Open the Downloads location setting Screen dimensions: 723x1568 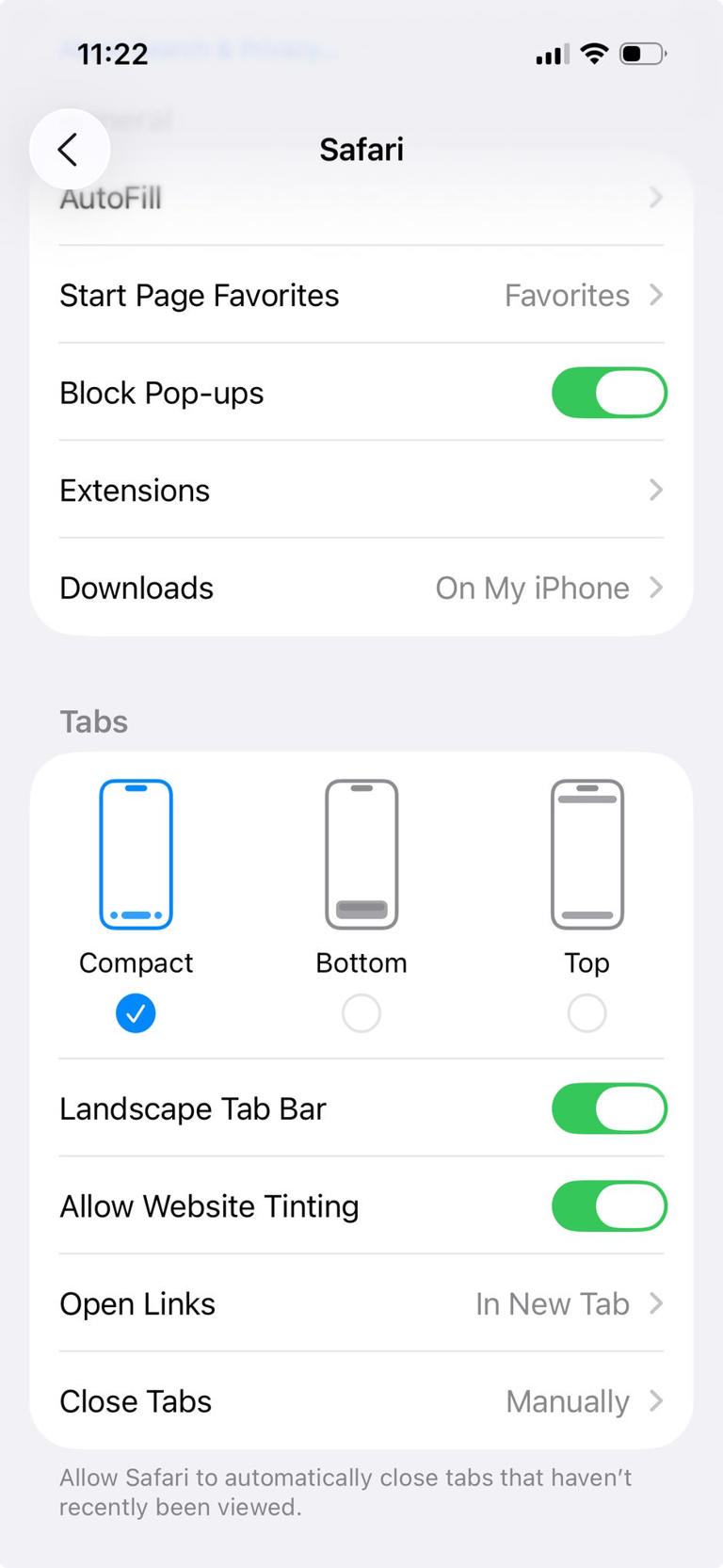pyautogui.click(x=361, y=588)
